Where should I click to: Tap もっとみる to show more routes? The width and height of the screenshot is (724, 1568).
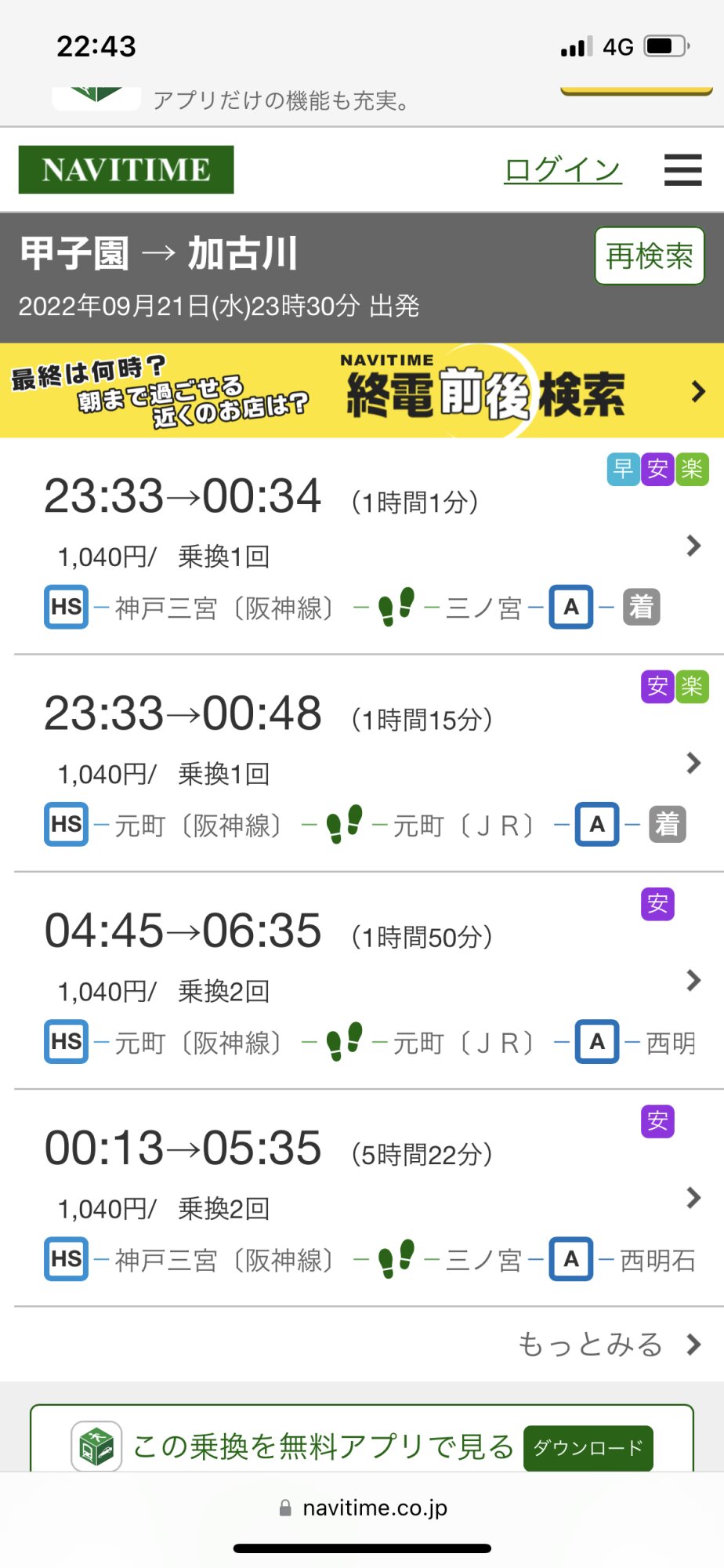(608, 1345)
